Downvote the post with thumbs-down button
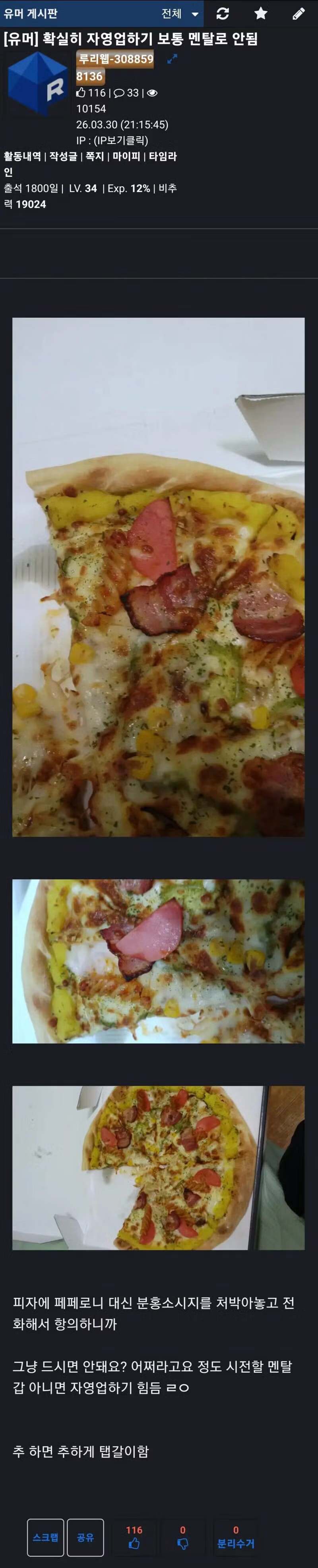This screenshot has width=318, height=1568. [x=183, y=1537]
